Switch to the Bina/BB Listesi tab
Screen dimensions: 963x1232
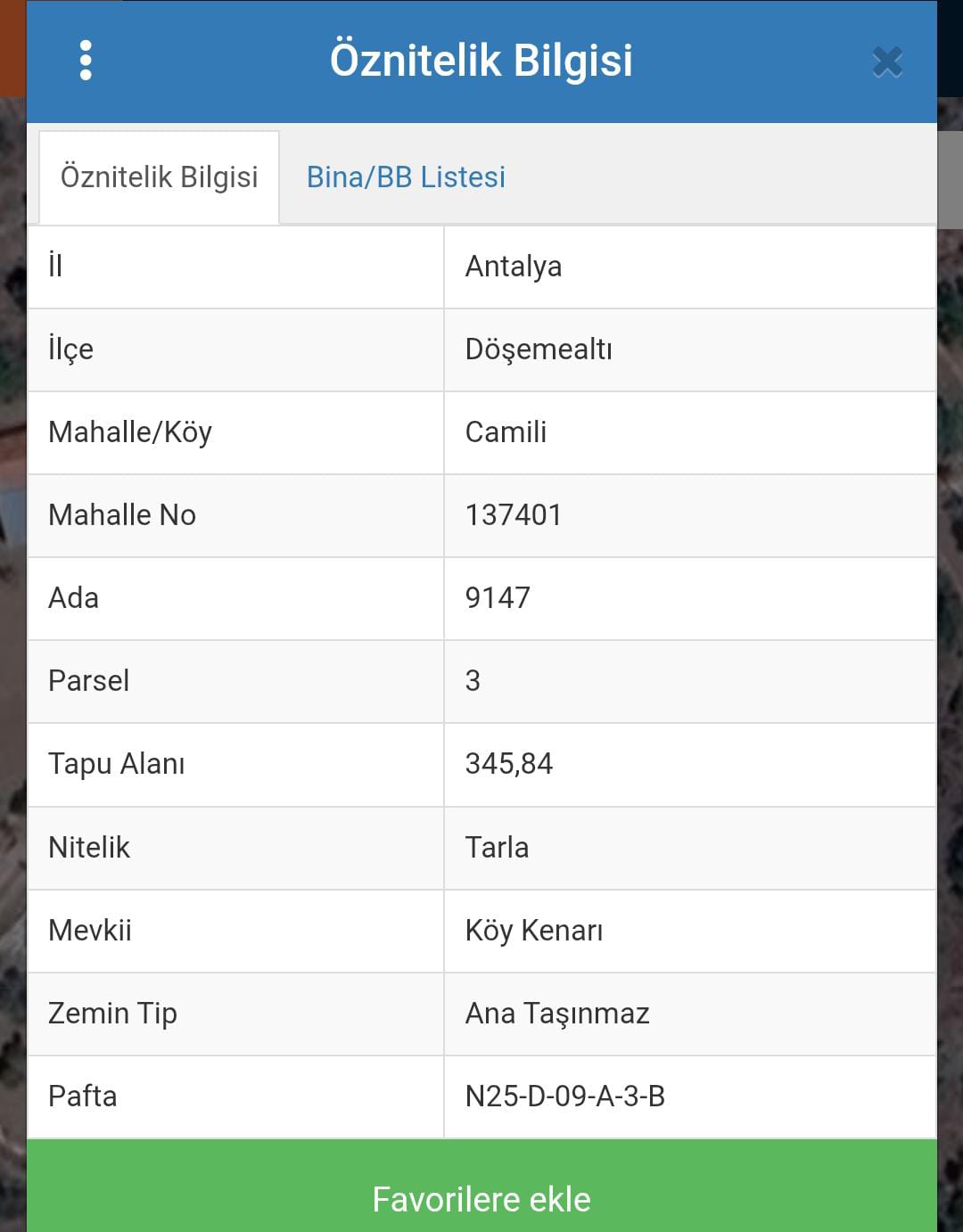pyautogui.click(x=406, y=177)
